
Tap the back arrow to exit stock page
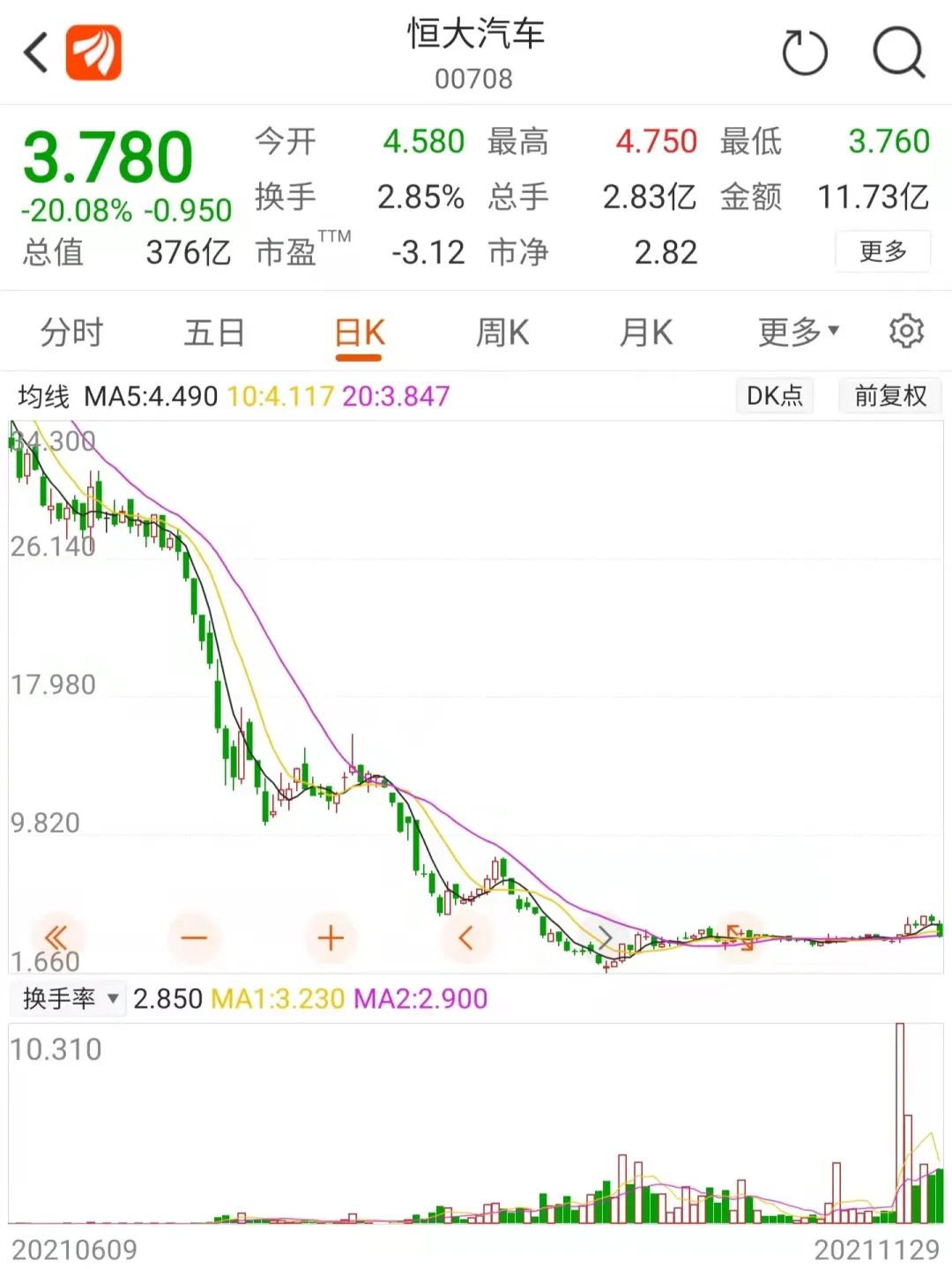coord(33,53)
